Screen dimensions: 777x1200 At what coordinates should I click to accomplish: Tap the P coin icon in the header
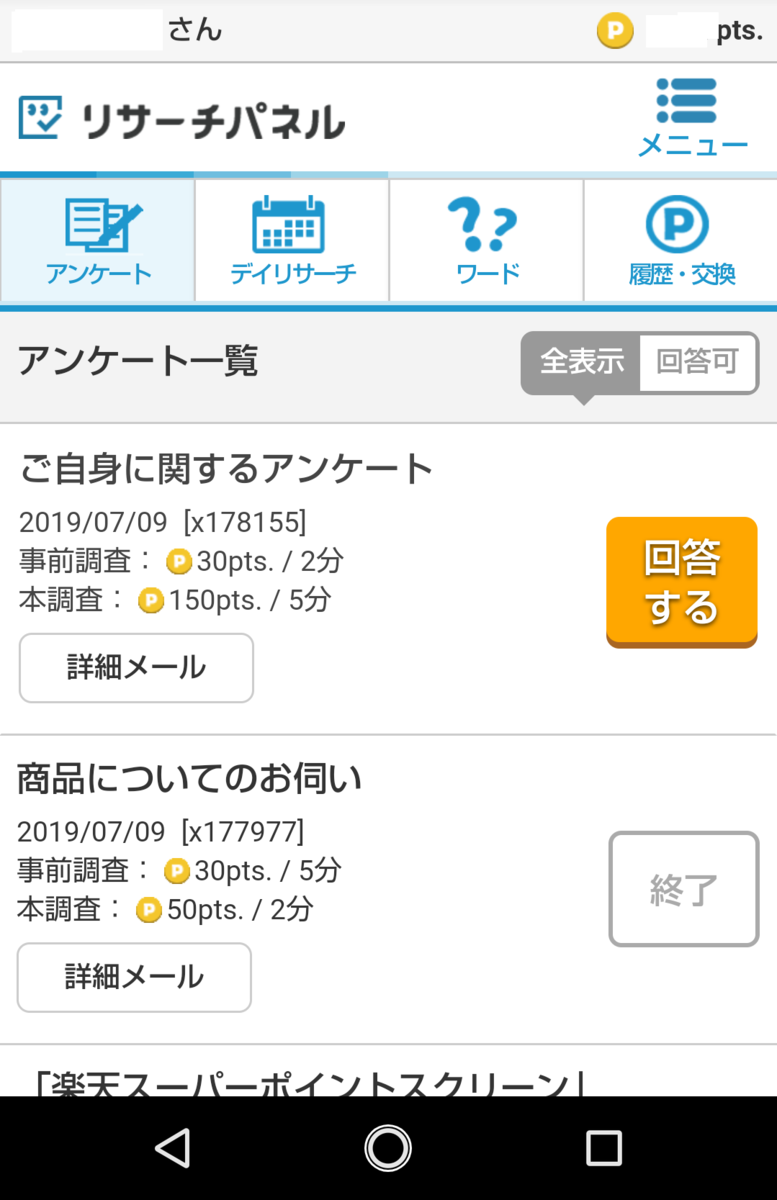click(614, 31)
